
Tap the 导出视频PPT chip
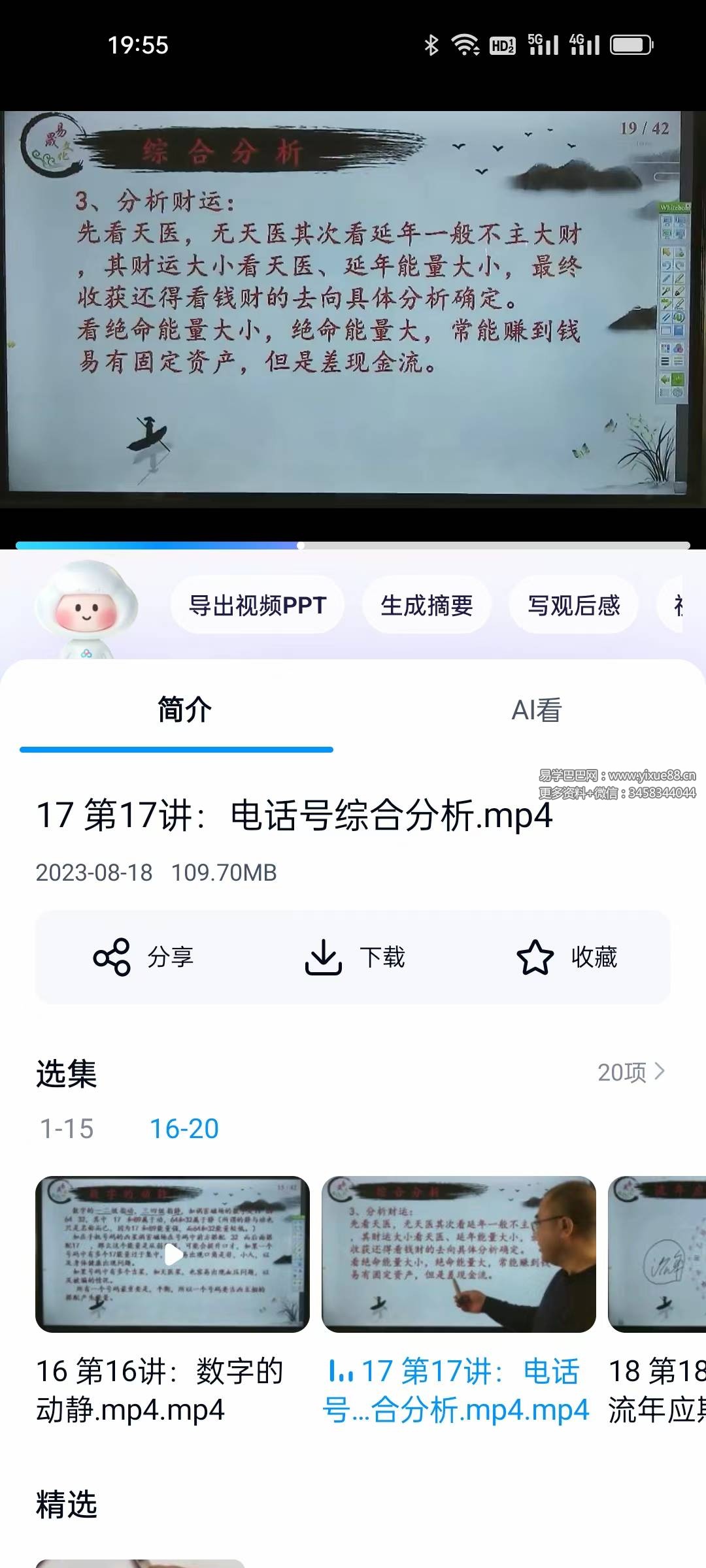coord(257,606)
